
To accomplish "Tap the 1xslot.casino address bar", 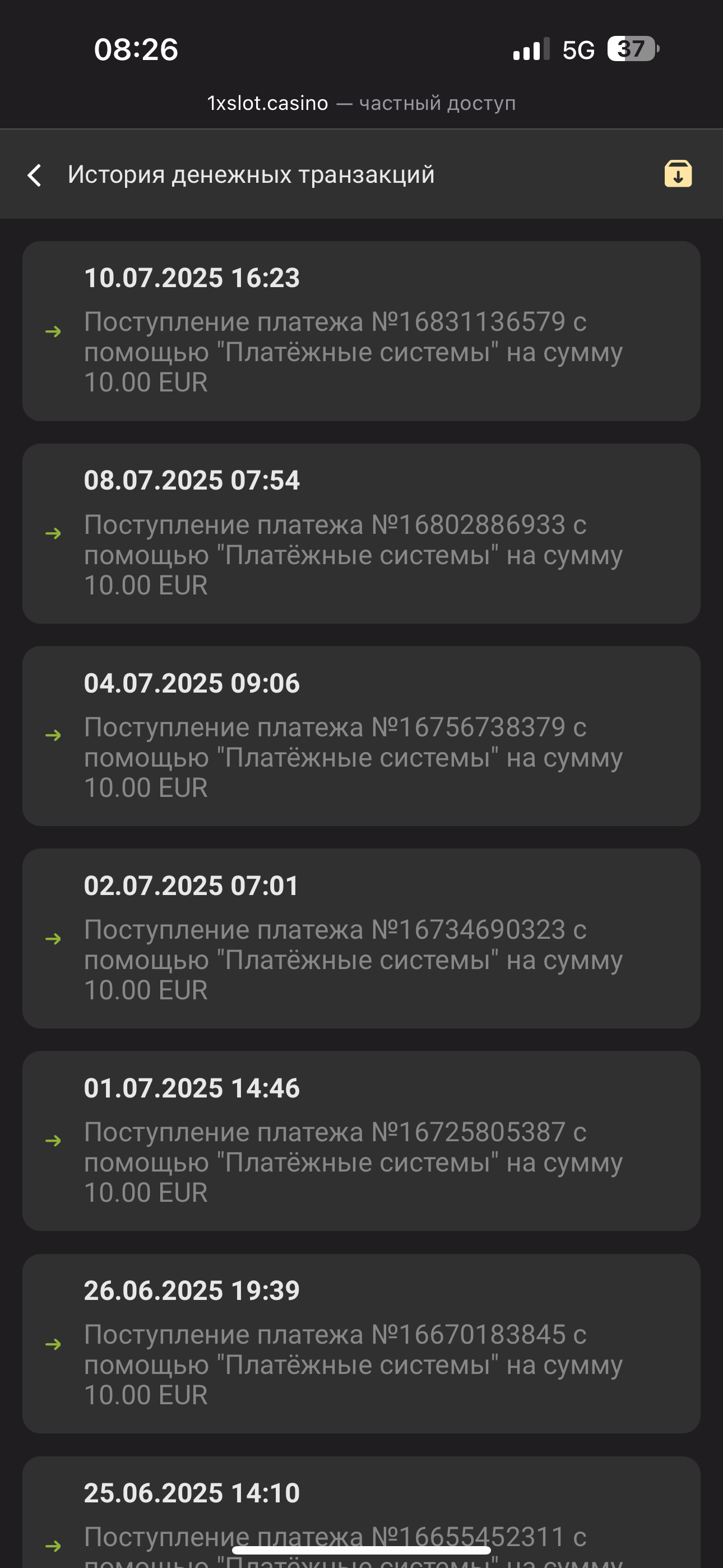I will point(361,103).
